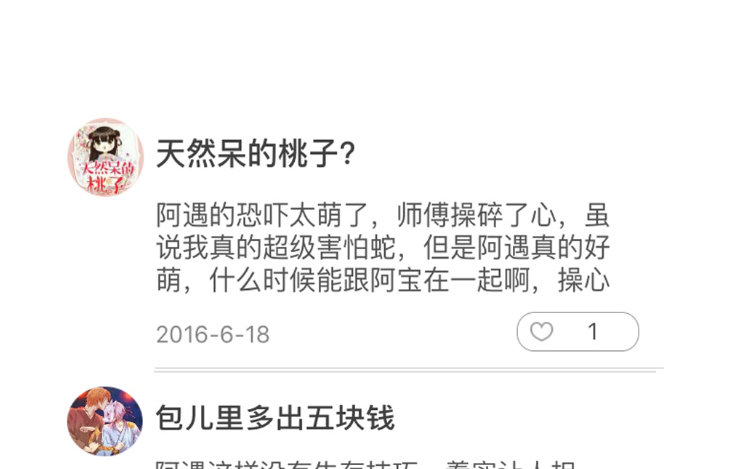Open the avatar of 天然呆的桃子
750x469 pixels.
[105, 157]
